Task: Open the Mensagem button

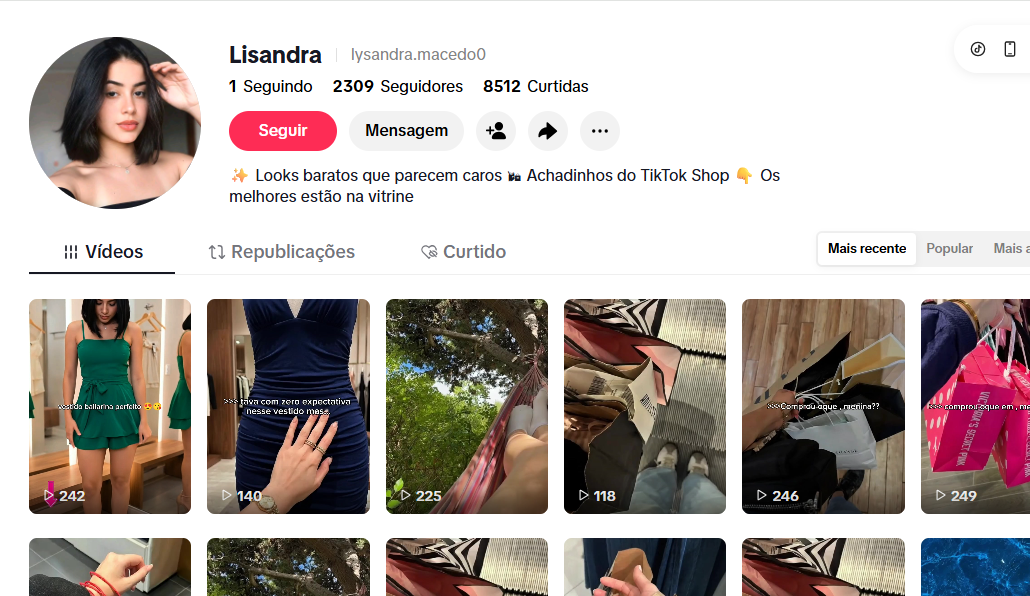Action: [406, 131]
